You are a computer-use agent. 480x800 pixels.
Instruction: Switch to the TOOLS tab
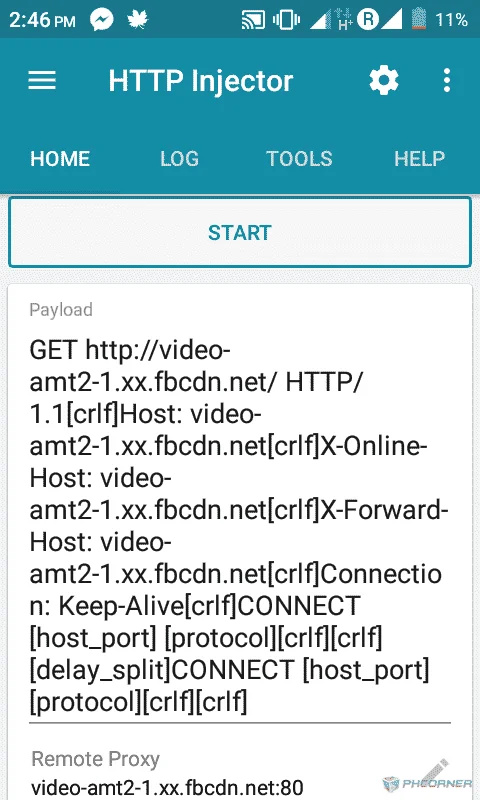coord(299,159)
